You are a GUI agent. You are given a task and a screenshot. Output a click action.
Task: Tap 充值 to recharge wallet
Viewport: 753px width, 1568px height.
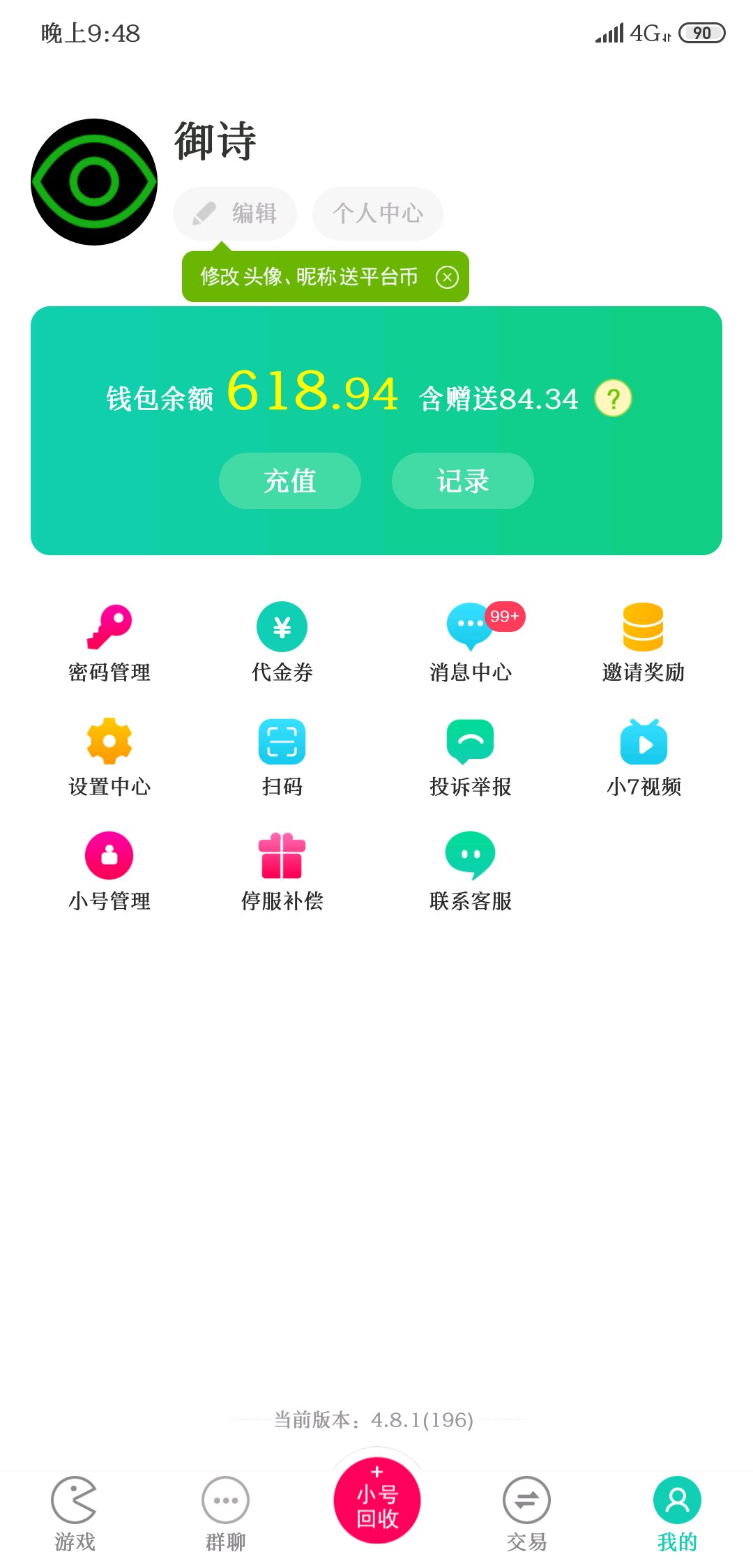pyautogui.click(x=290, y=481)
